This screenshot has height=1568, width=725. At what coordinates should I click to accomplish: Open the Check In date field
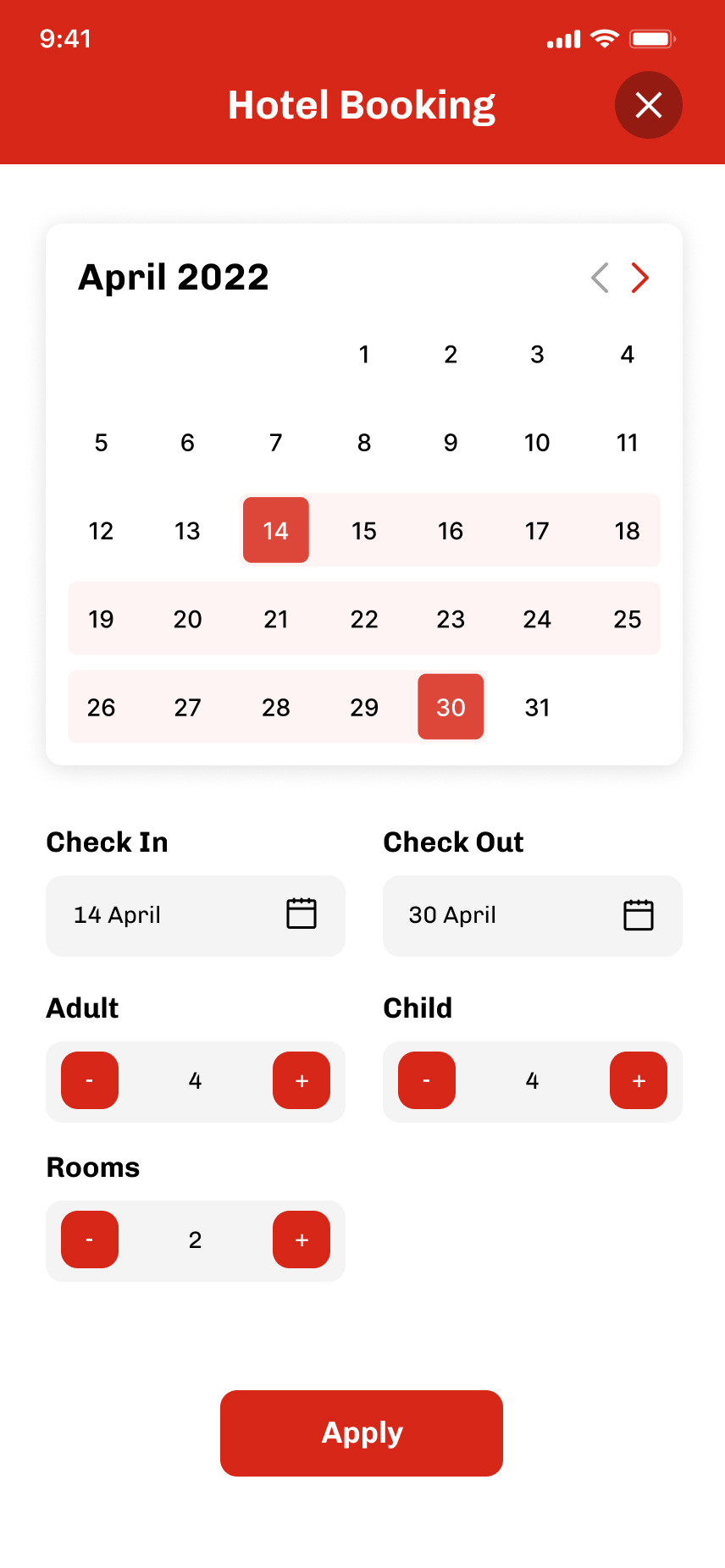coord(195,915)
